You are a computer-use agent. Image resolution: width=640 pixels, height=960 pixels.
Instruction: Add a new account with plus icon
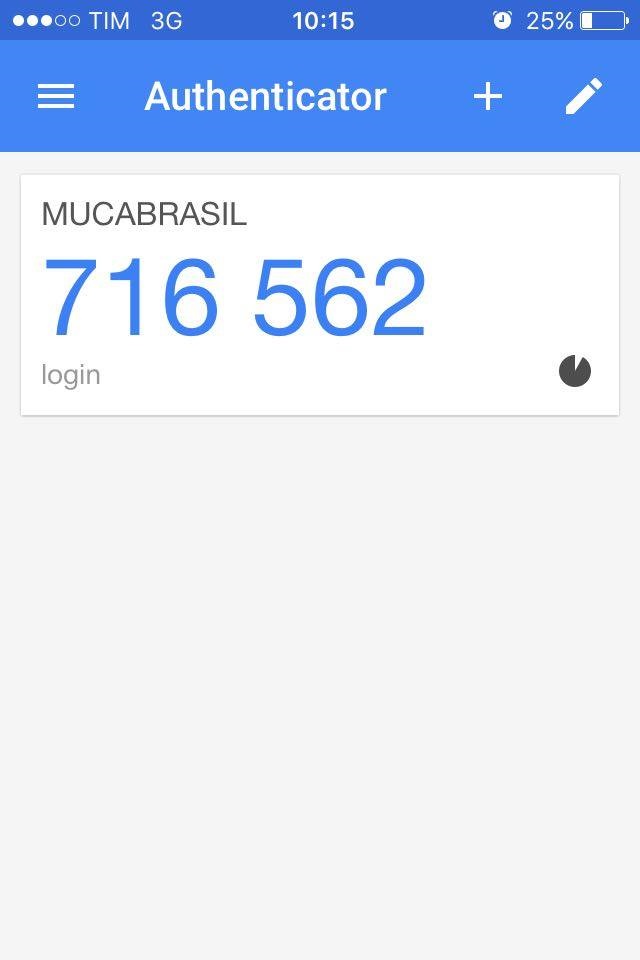(487, 96)
